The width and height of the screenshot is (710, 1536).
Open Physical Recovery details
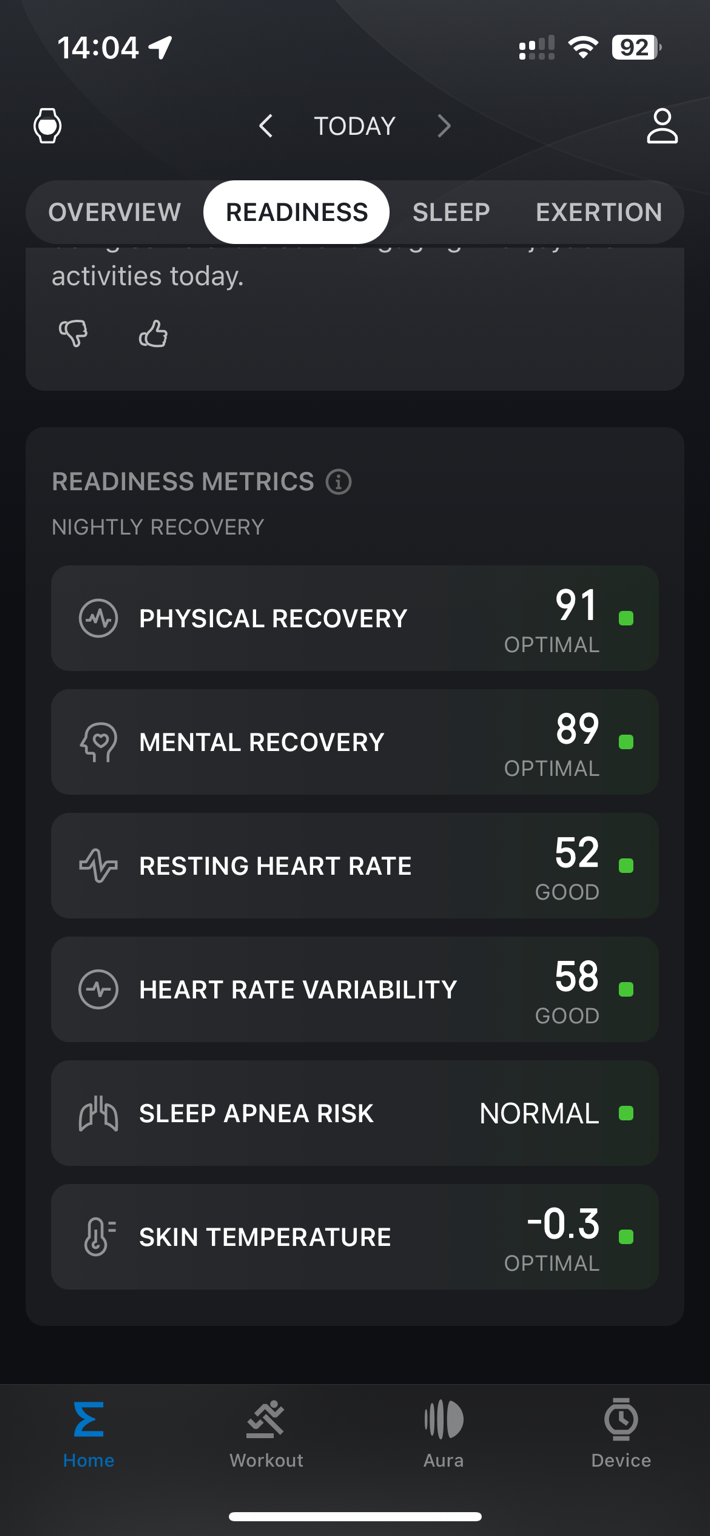click(355, 618)
